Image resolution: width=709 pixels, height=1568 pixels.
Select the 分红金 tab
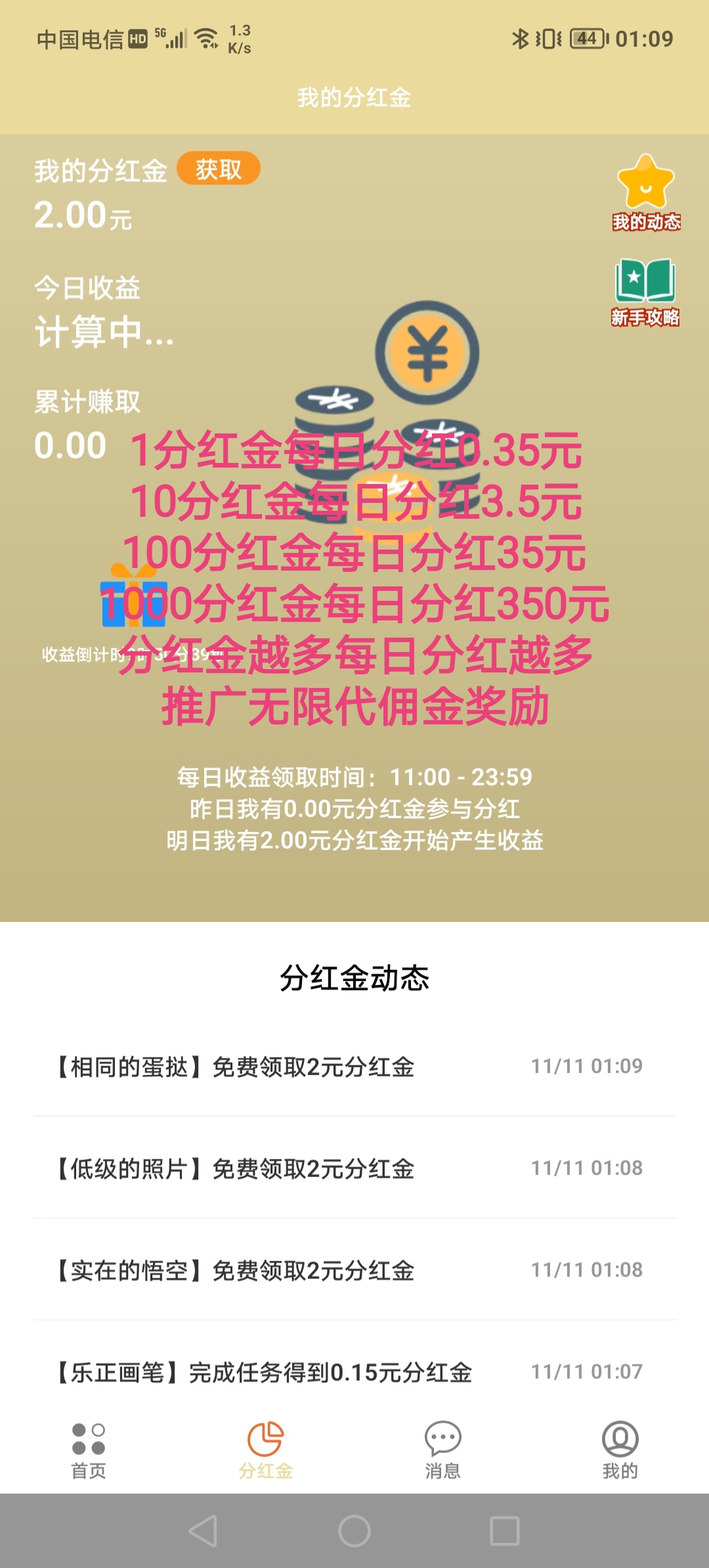click(266, 1450)
